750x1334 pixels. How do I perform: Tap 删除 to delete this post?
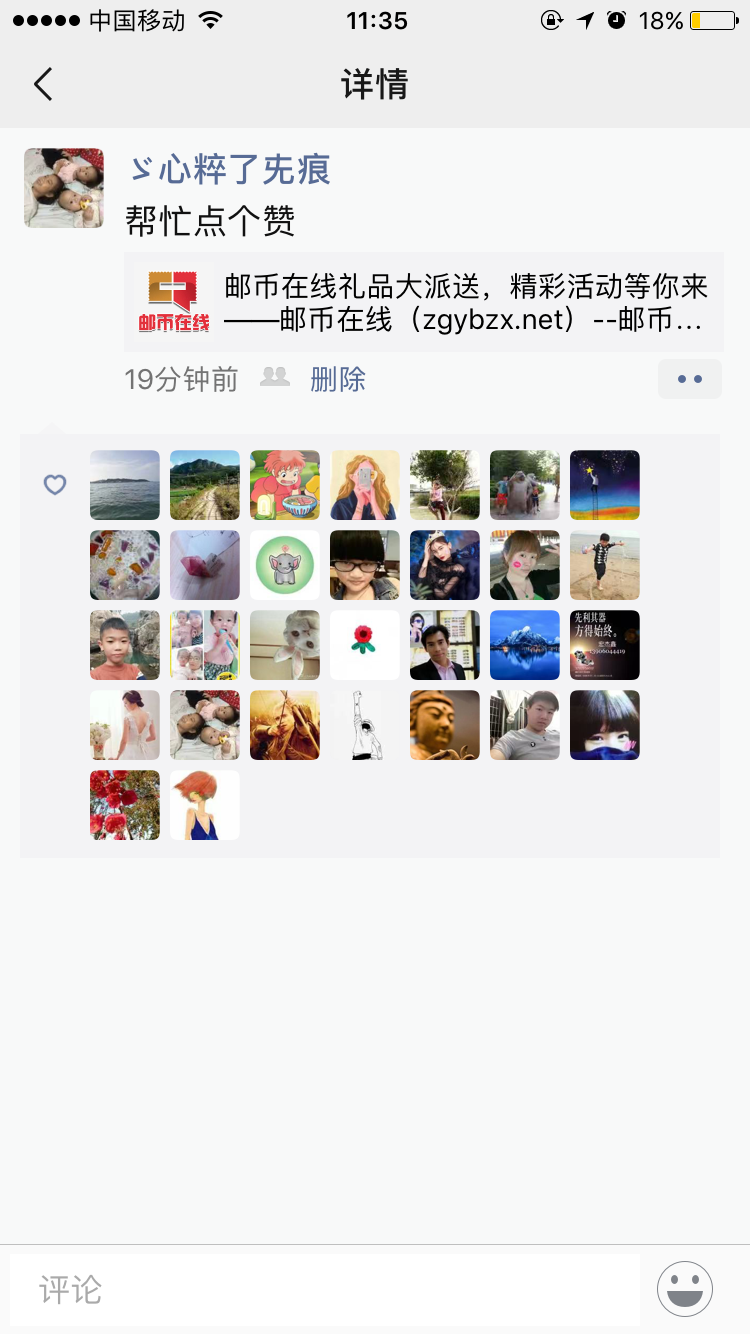tap(338, 380)
